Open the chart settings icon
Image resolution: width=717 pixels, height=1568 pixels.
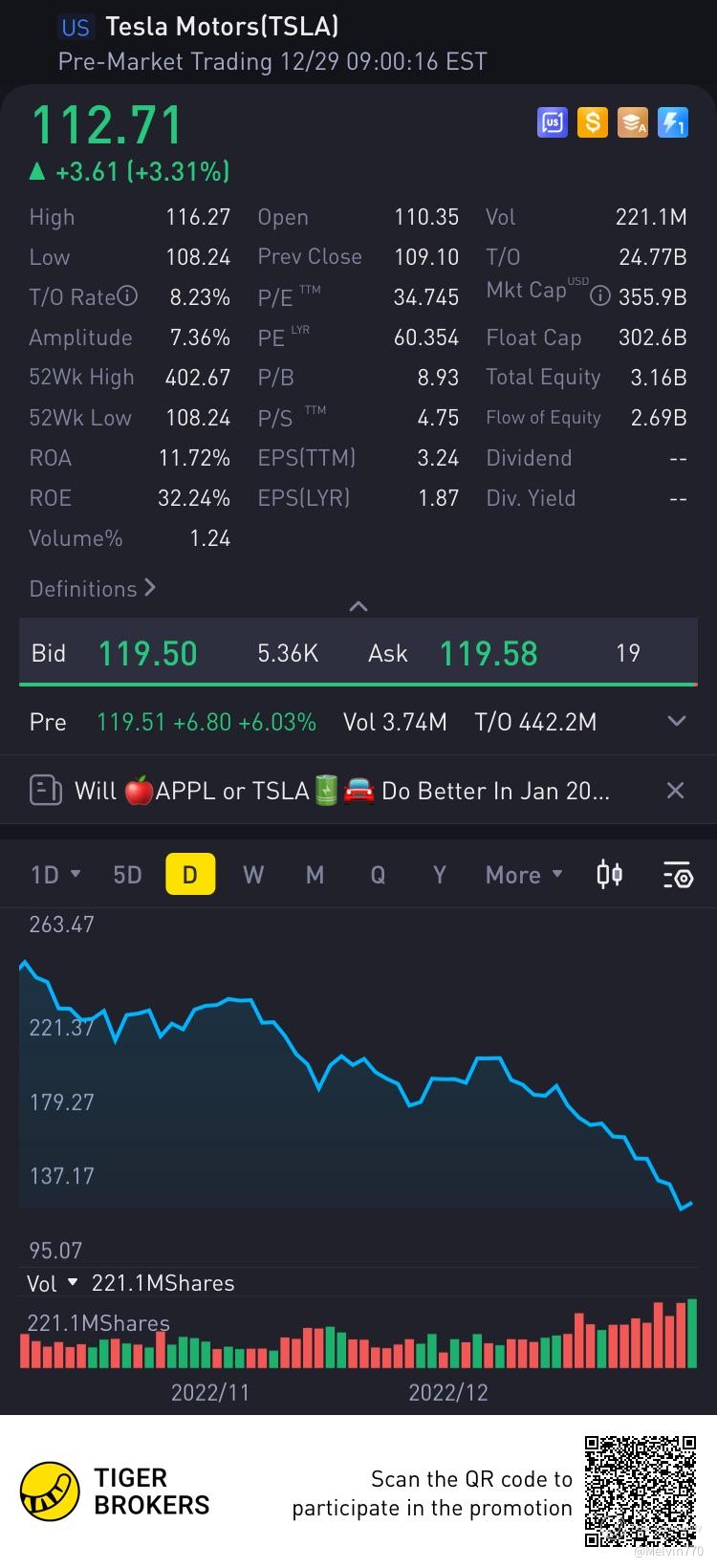[x=677, y=875]
